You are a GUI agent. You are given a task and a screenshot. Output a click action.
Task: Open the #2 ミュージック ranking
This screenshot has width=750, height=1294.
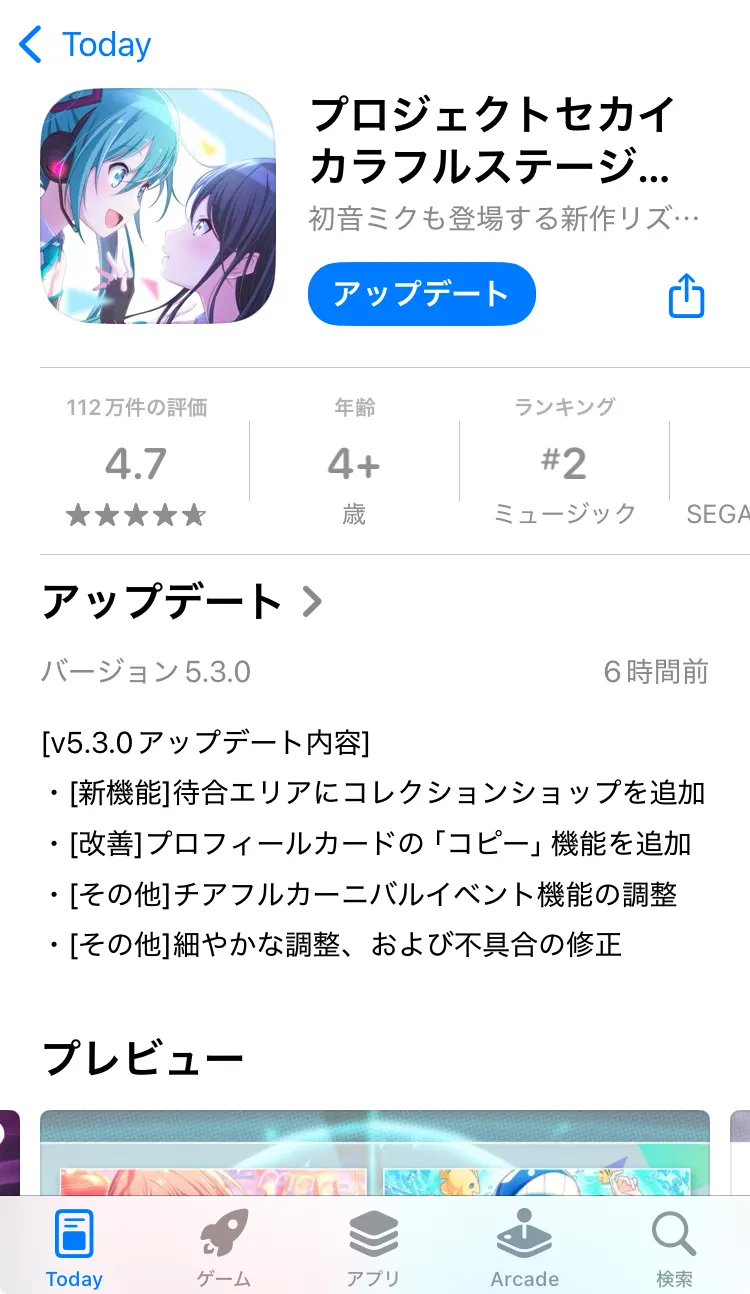565,462
